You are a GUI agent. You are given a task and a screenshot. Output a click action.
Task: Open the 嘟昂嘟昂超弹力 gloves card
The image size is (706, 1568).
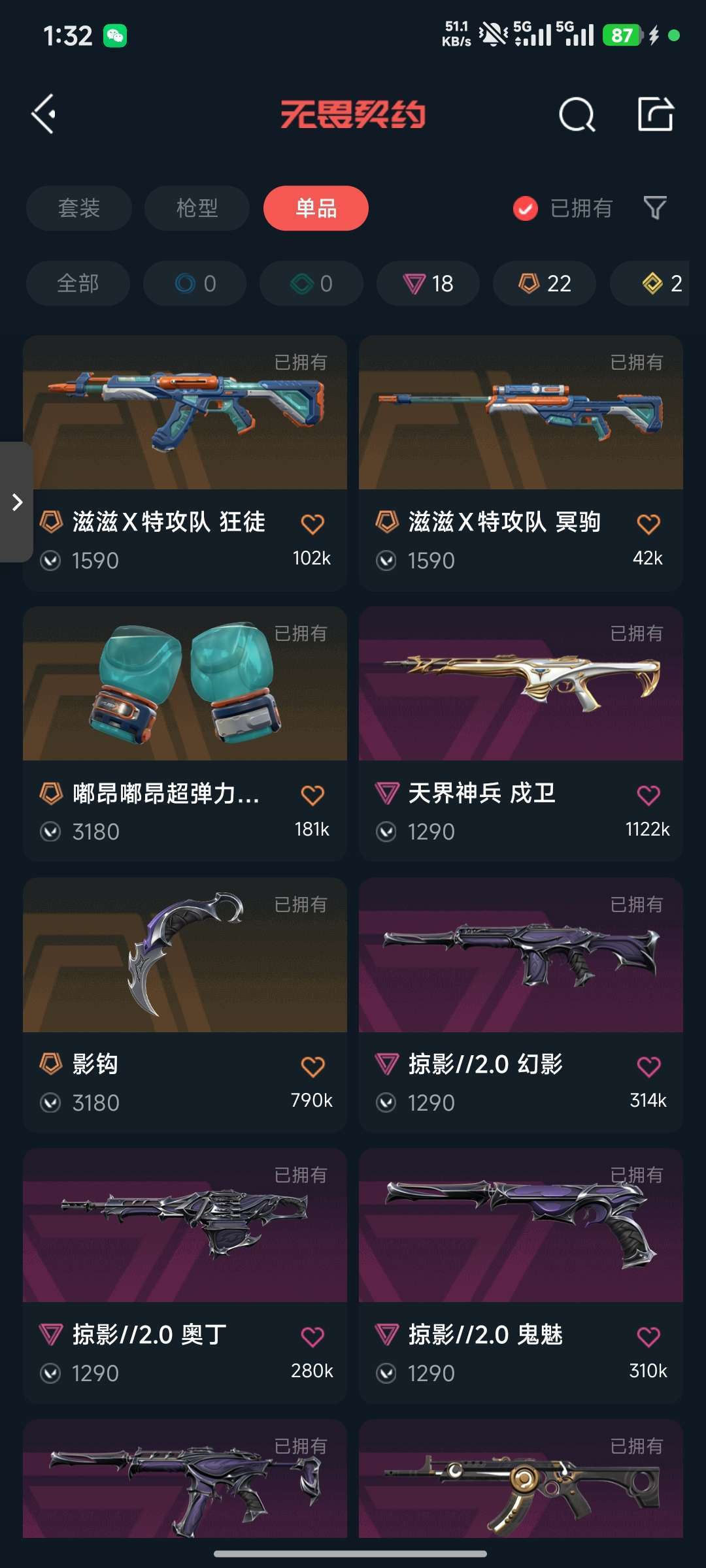tap(185, 734)
